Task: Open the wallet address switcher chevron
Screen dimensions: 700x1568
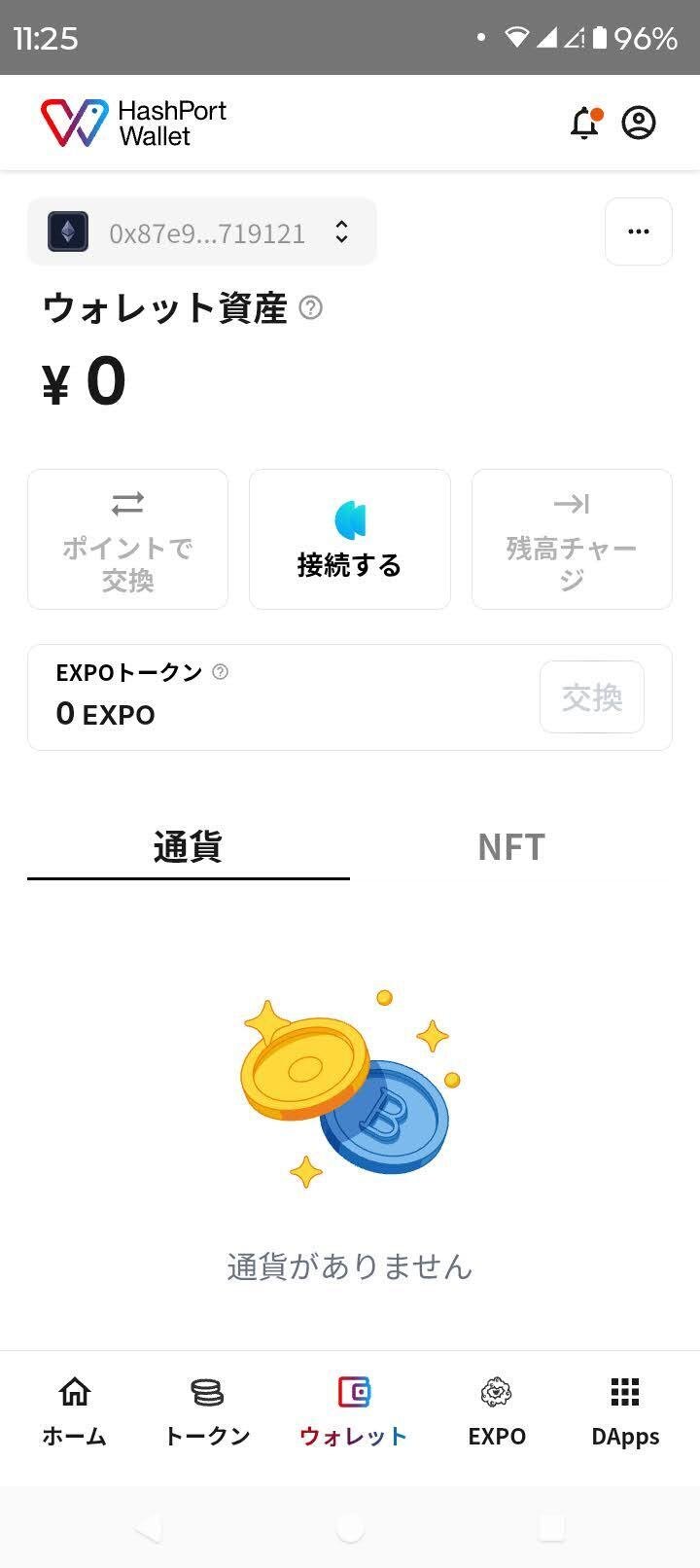Action: coord(341,232)
